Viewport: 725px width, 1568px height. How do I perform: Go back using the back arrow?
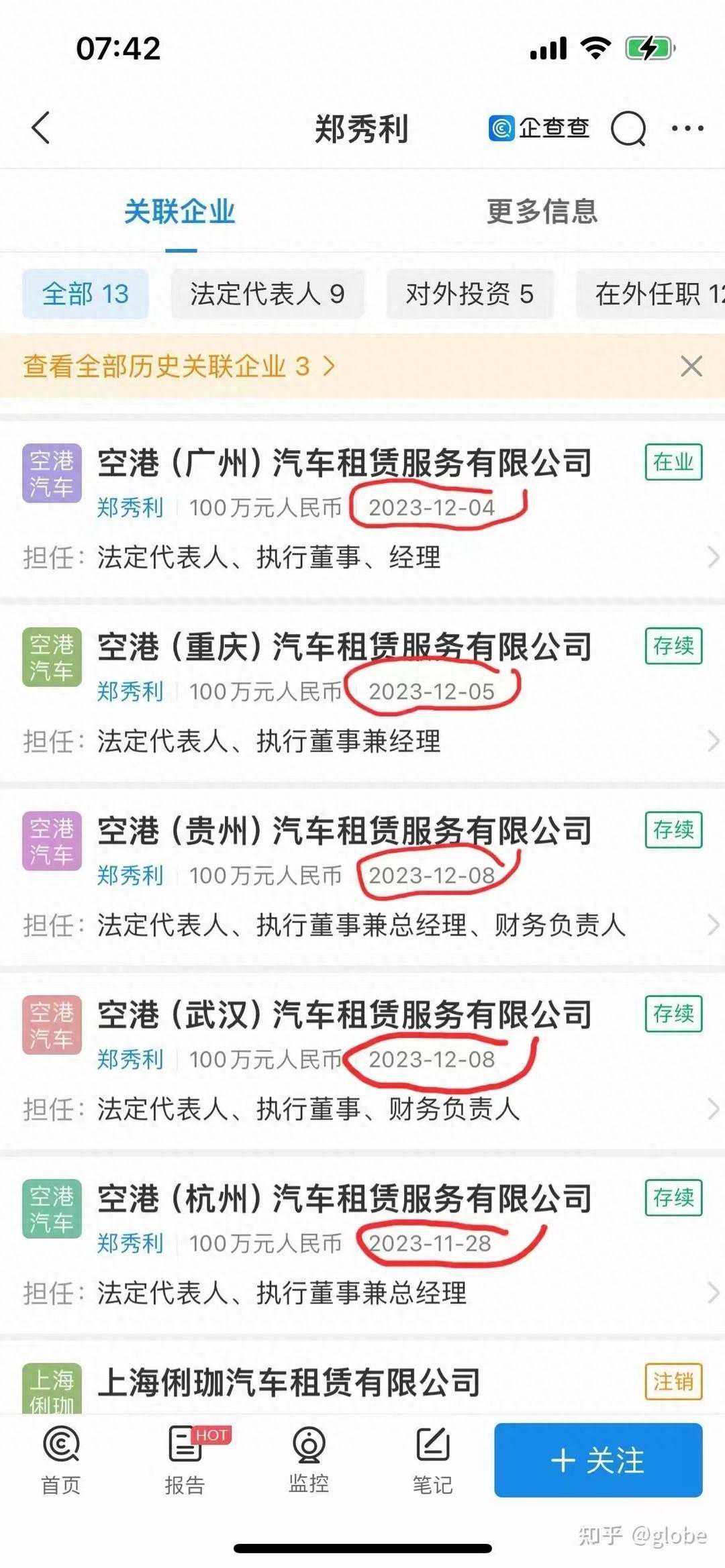tap(41, 127)
